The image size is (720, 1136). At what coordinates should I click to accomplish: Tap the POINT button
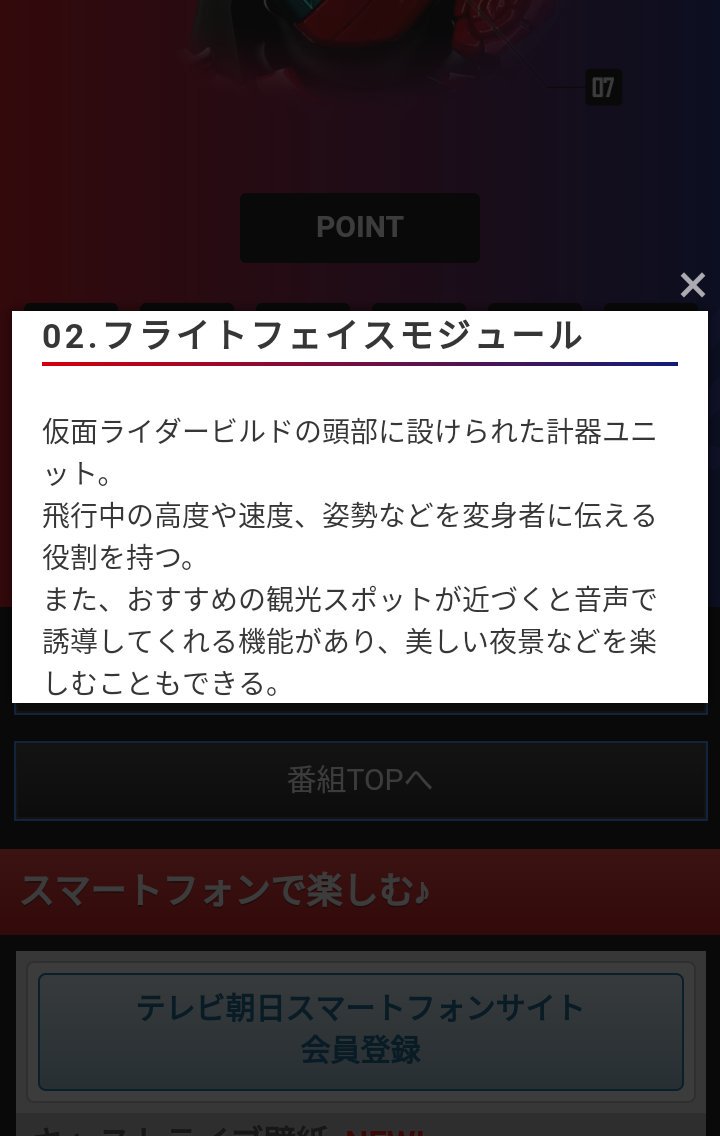tap(360, 228)
